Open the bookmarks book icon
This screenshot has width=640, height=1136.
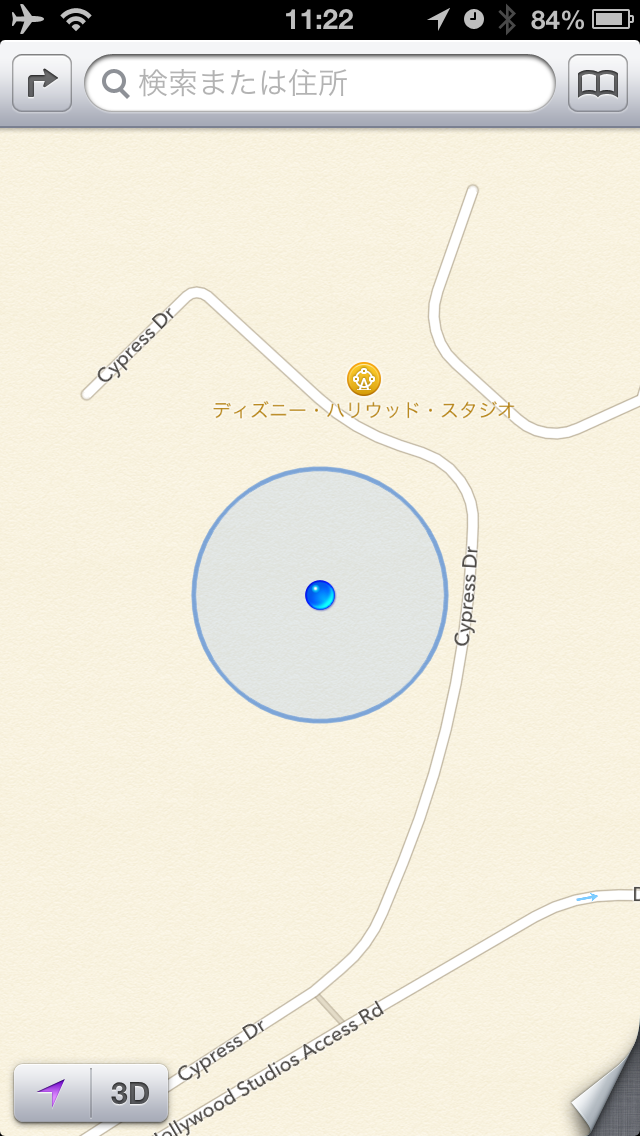pyautogui.click(x=597, y=84)
